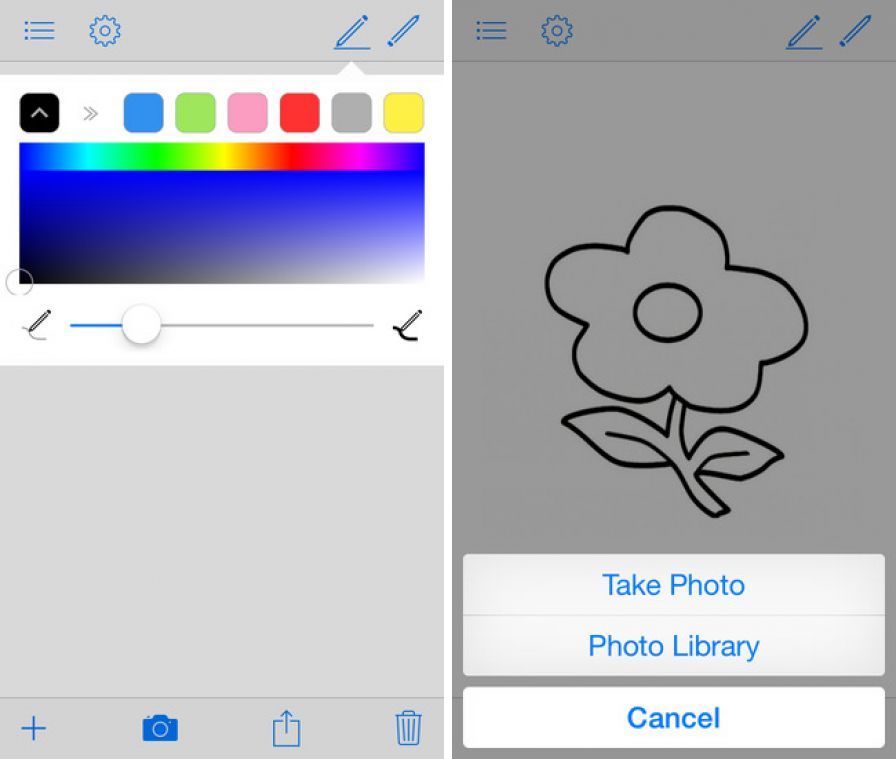Choose the green color swatch
Viewport: 896px width, 759px height.
[195, 113]
